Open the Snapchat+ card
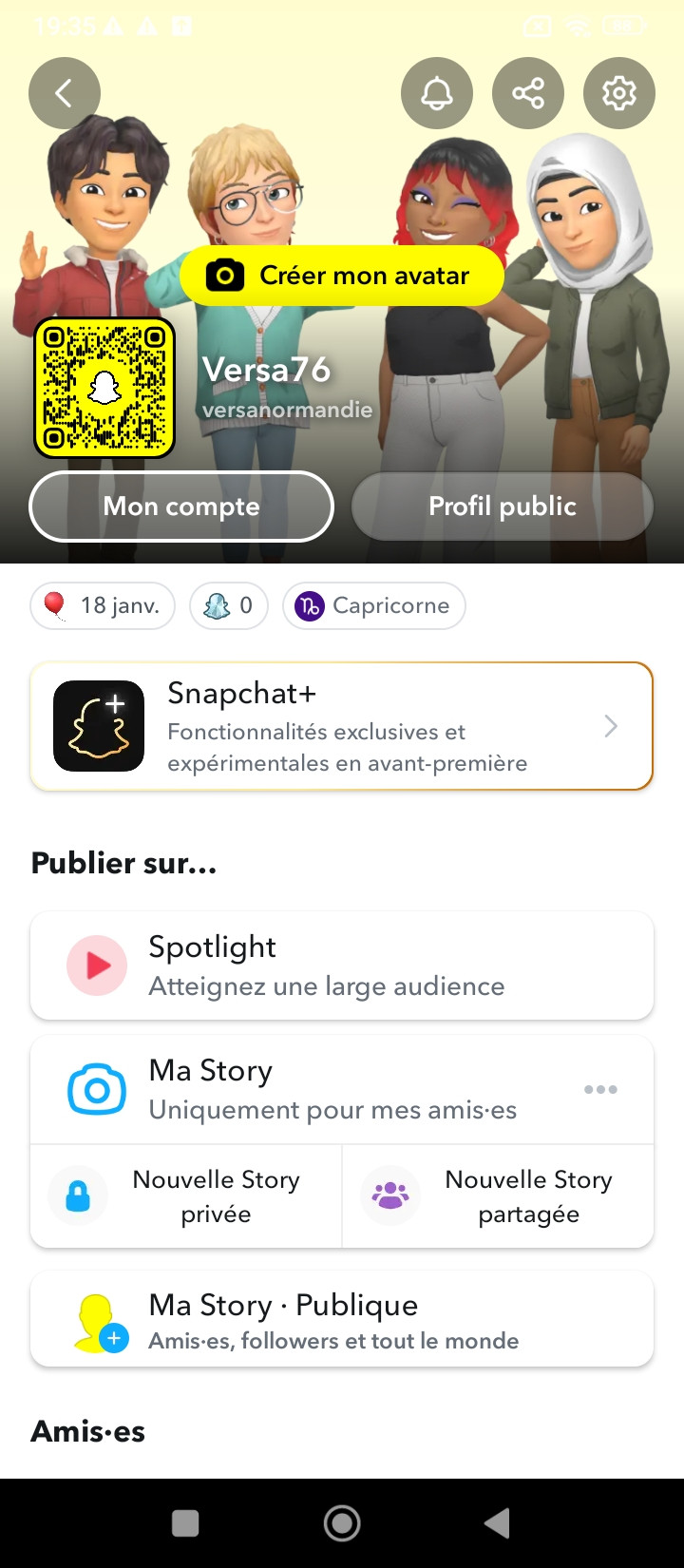 coord(342,727)
